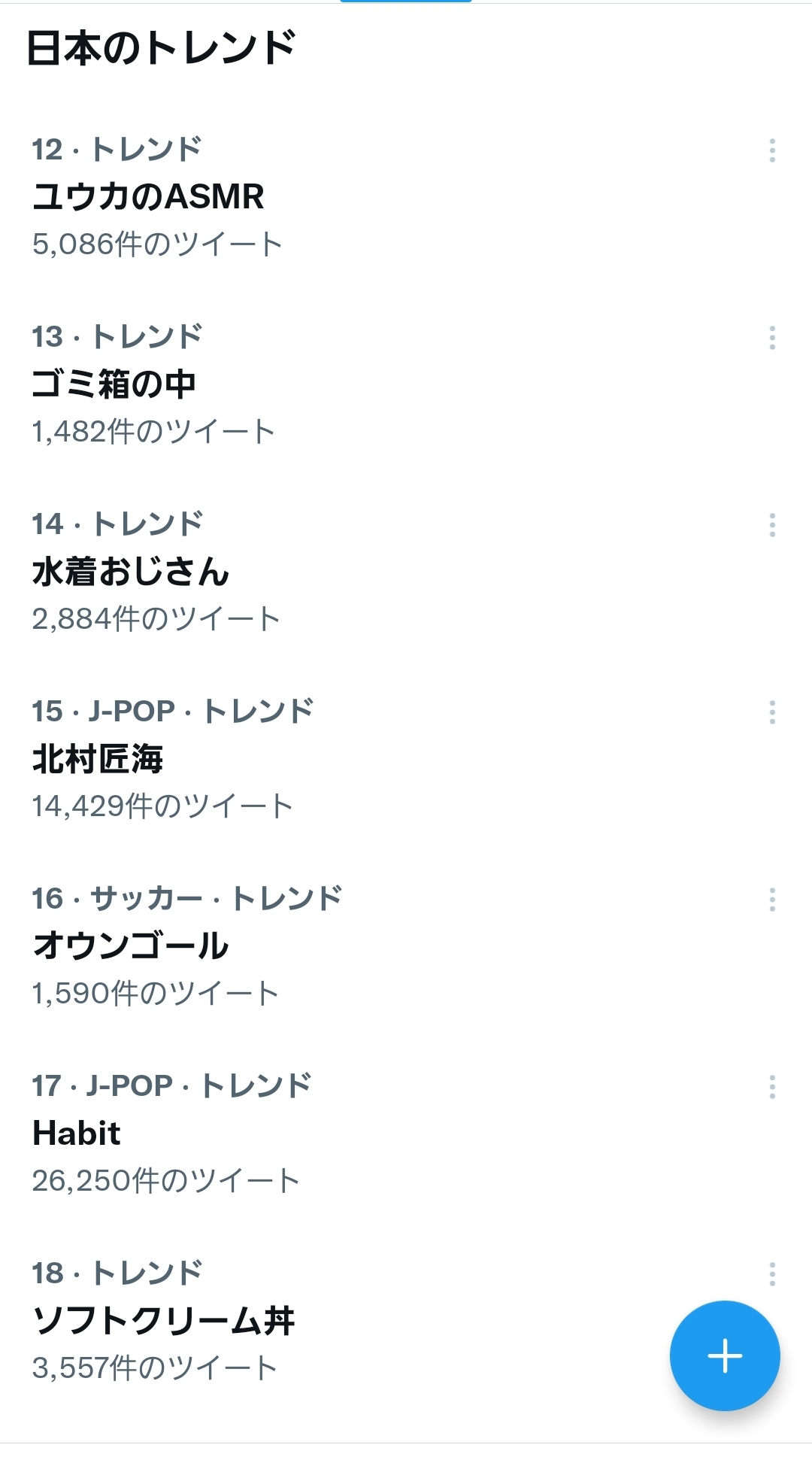Image resolution: width=812 pixels, height=1457 pixels.
Task: View tweets about 北村匠海
Action: [x=98, y=758]
